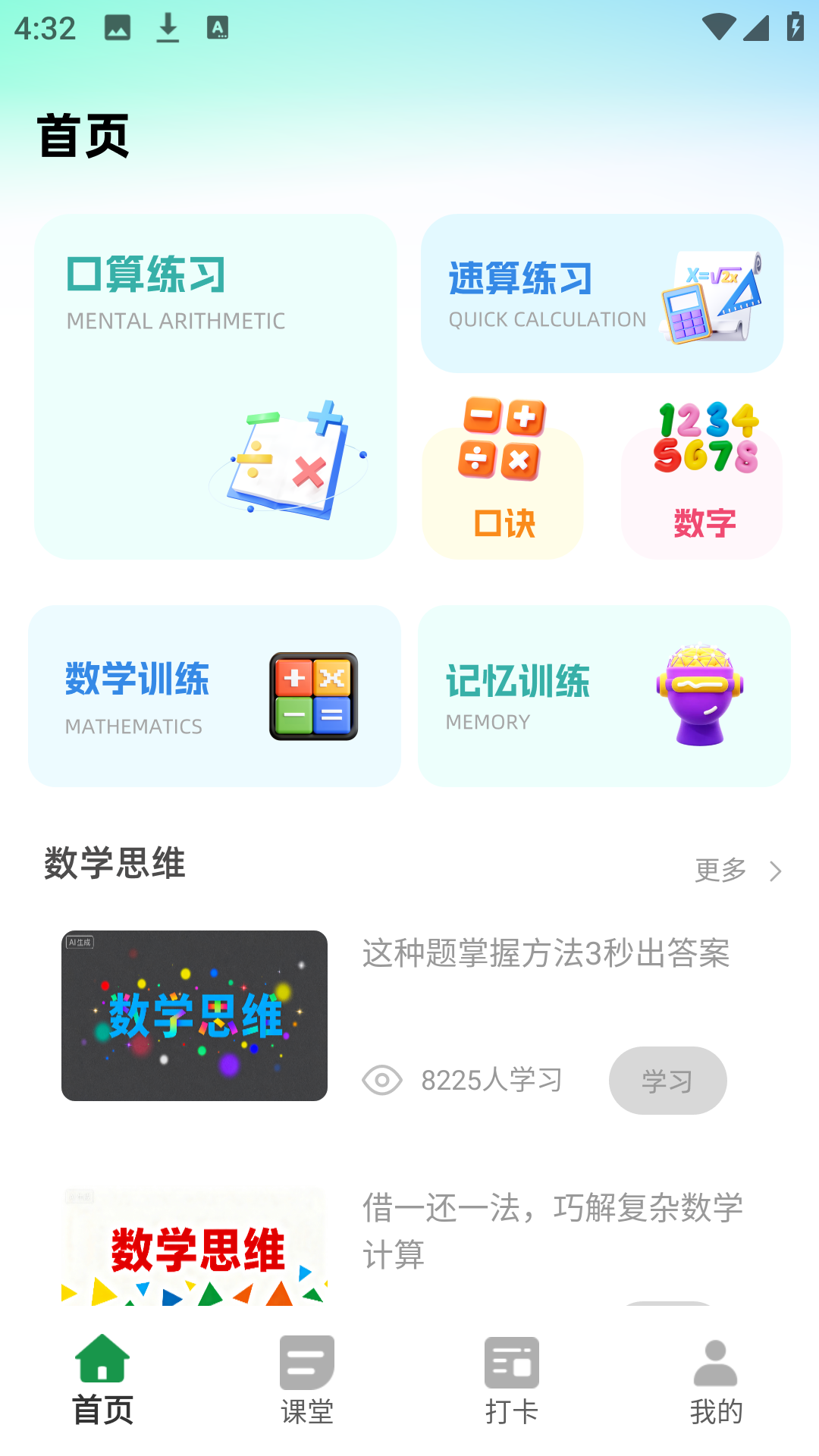Open the course titled 这种题掌握方法3秒出答案
819x1456 pixels.
(545, 955)
